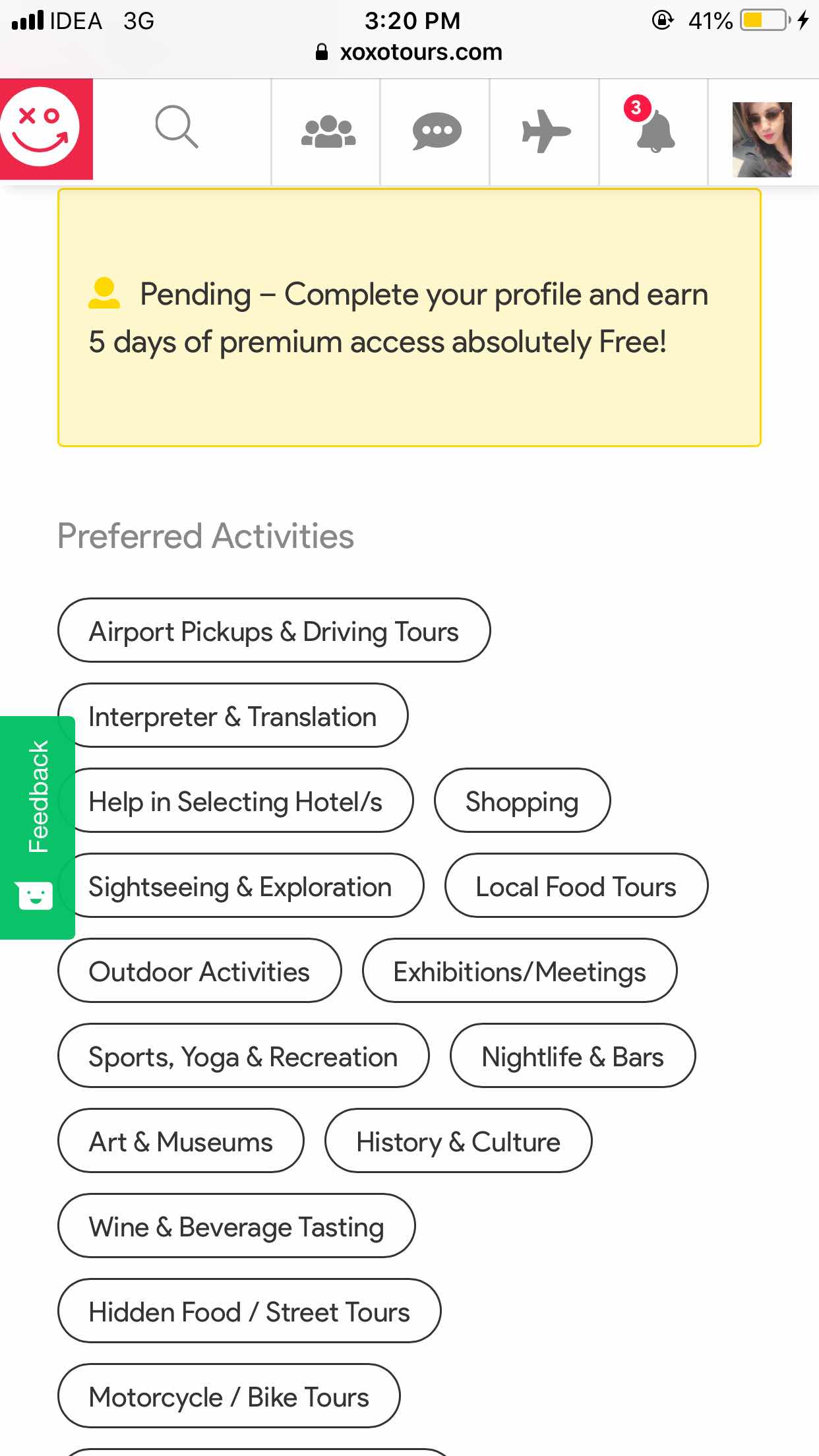Open the green Feedback tab
819x1456 pixels.
pyautogui.click(x=36, y=827)
